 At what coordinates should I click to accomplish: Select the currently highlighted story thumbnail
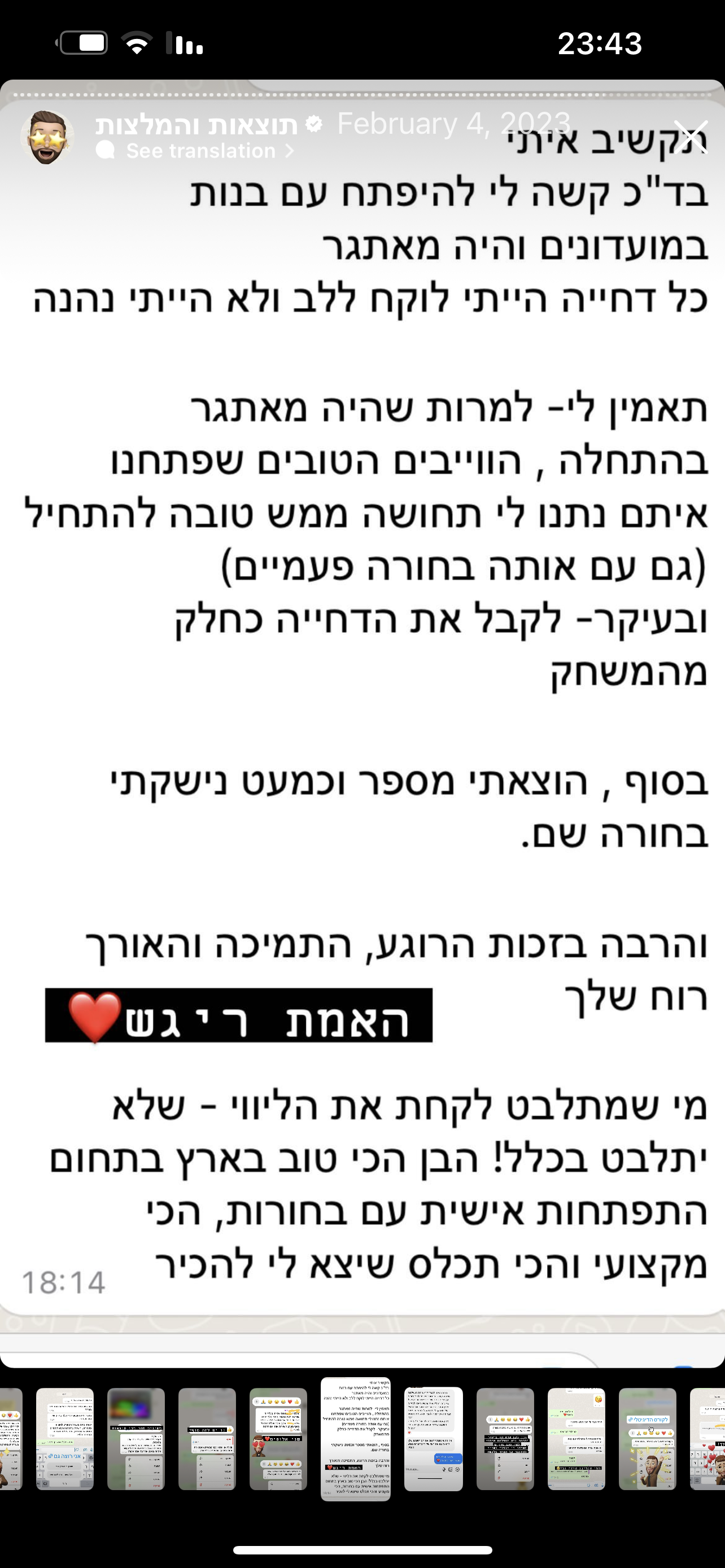pos(356,1439)
